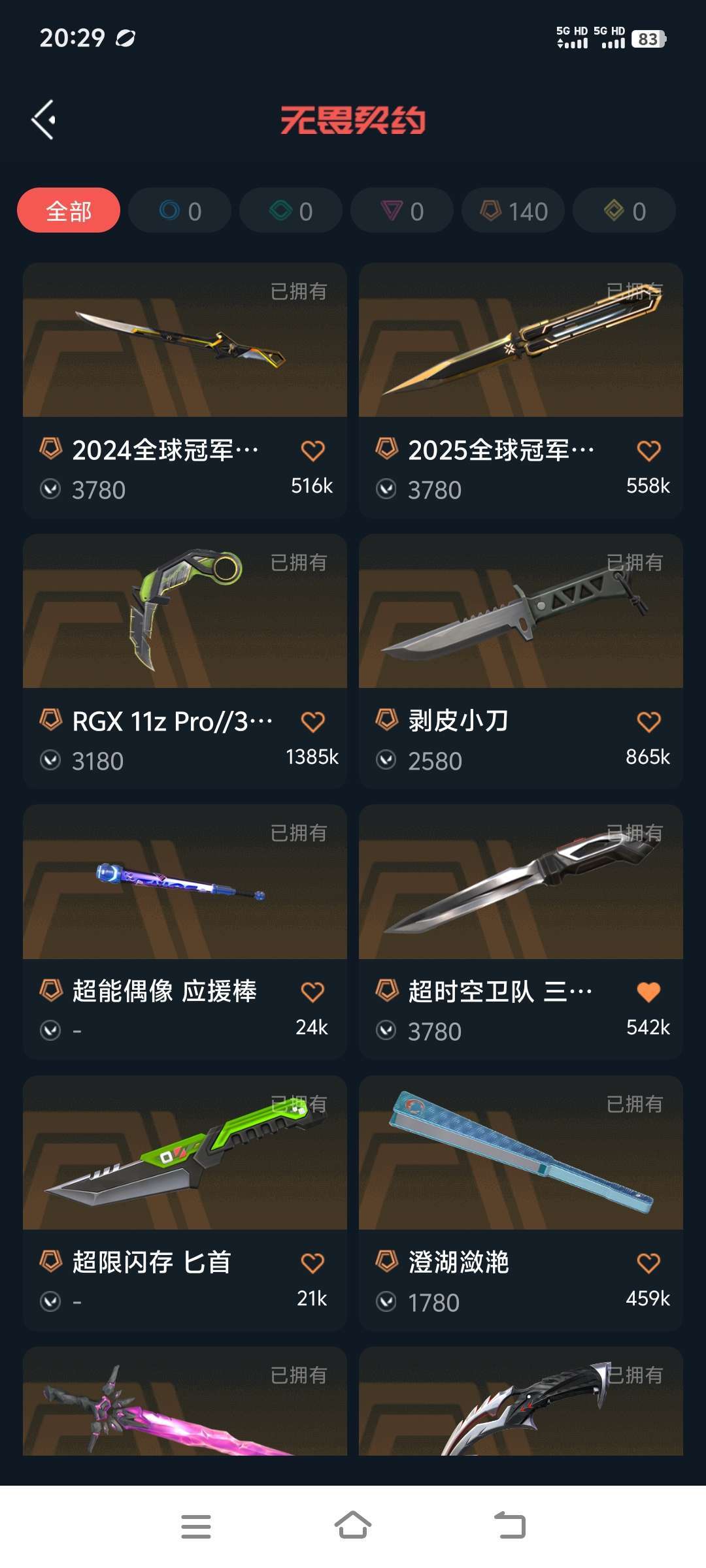Select the purple currency filter icon
Screen dimensions: 706x1568
point(388,210)
